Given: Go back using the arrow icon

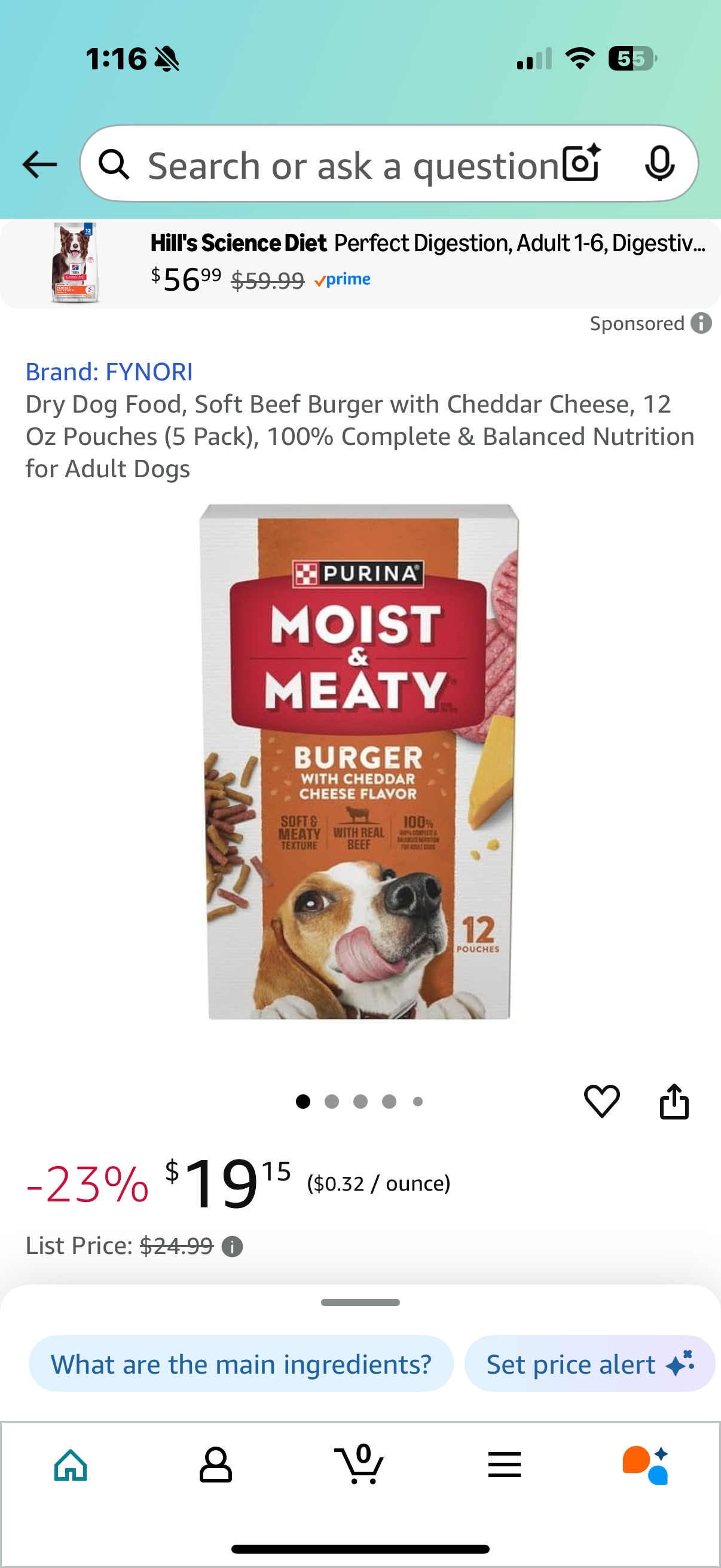Looking at the screenshot, I should point(39,164).
